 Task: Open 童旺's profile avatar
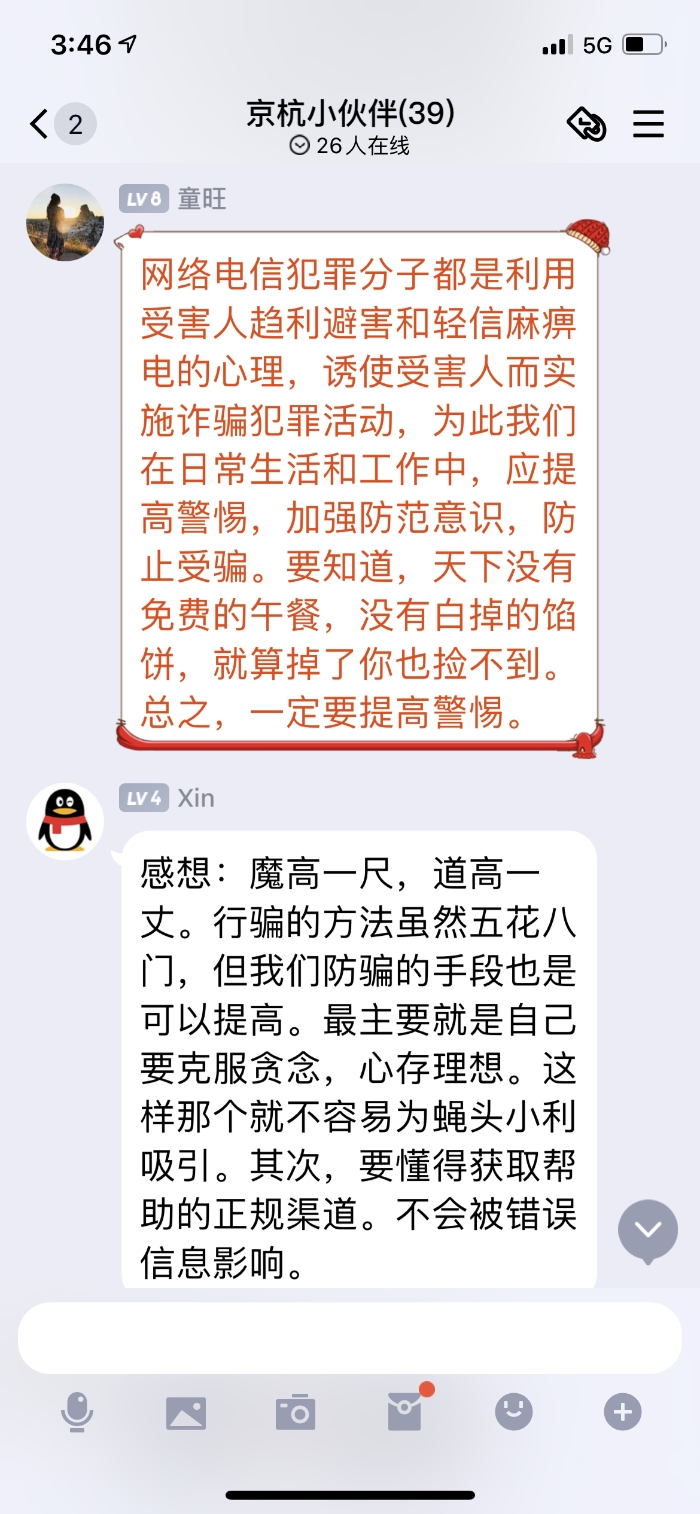coord(65,222)
